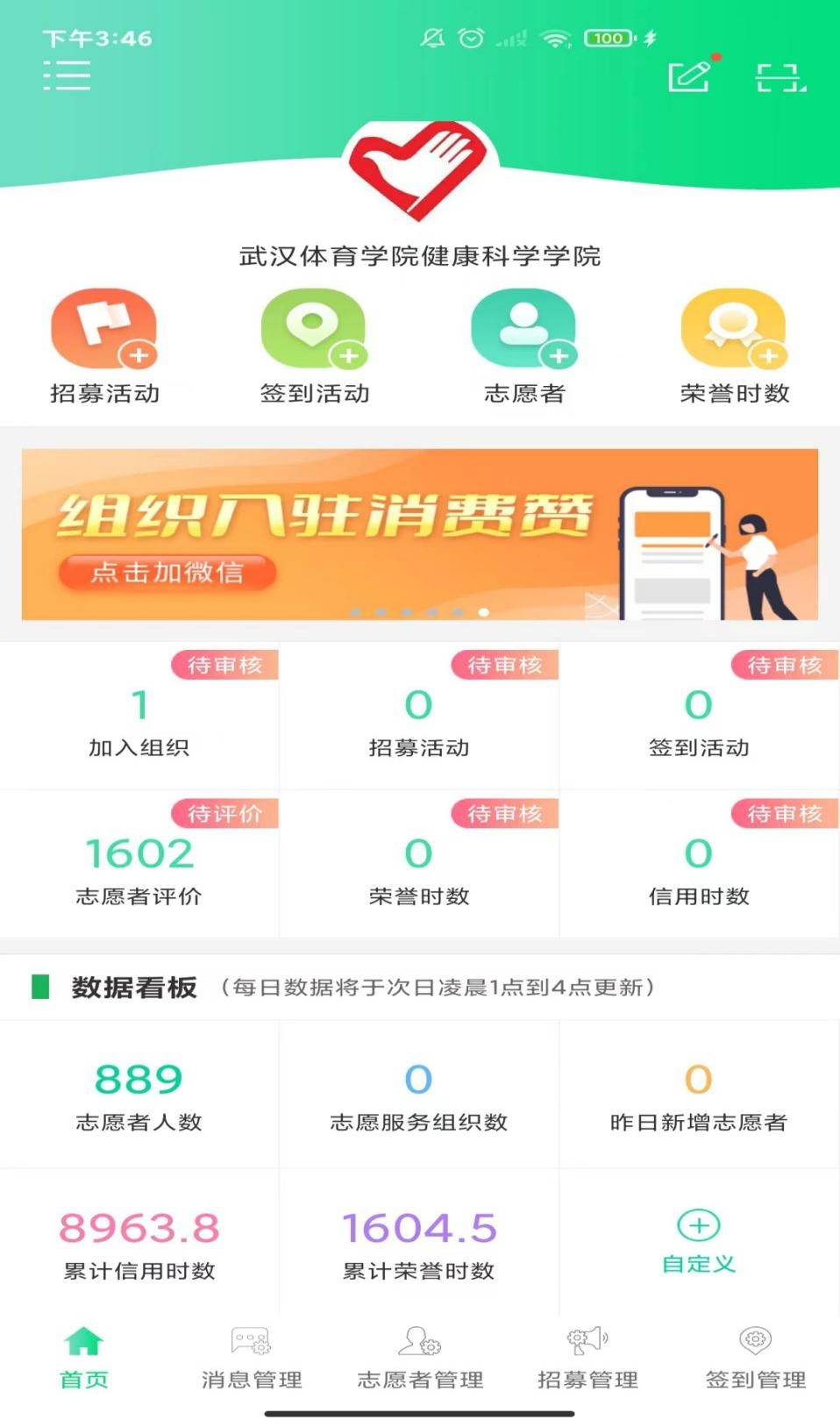Viewport: 840px width, 1427px height.
Task: Return to the 首页 tab
Action: (84, 1359)
